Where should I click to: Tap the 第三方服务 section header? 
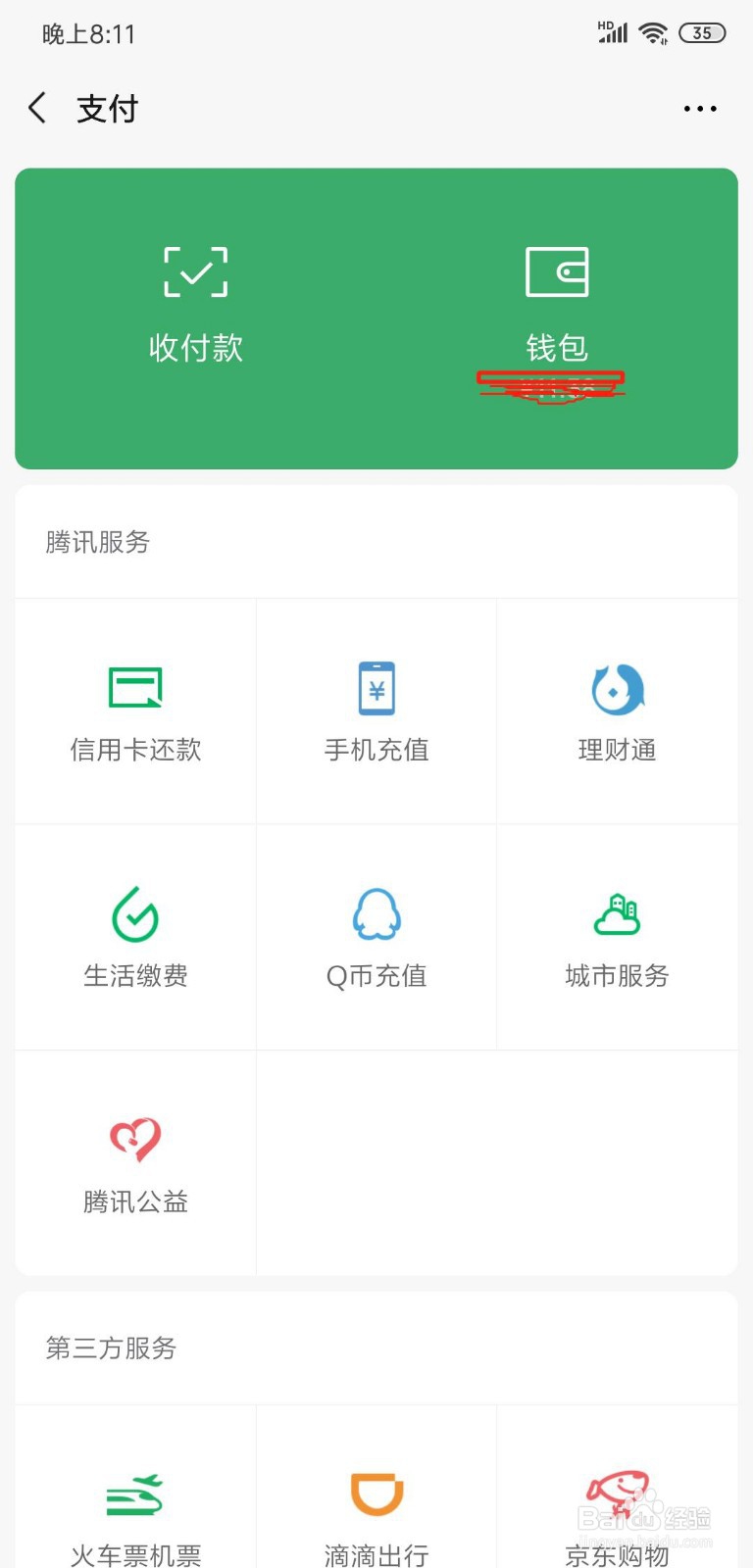110,1347
